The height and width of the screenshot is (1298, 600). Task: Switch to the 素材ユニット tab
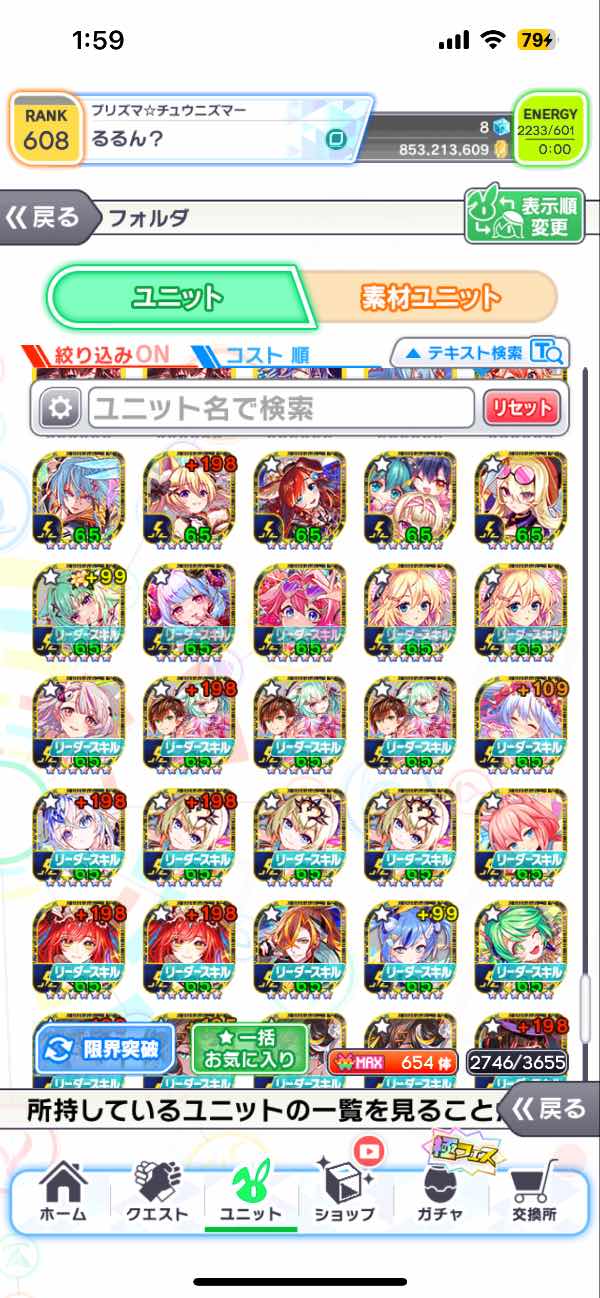[x=430, y=297]
